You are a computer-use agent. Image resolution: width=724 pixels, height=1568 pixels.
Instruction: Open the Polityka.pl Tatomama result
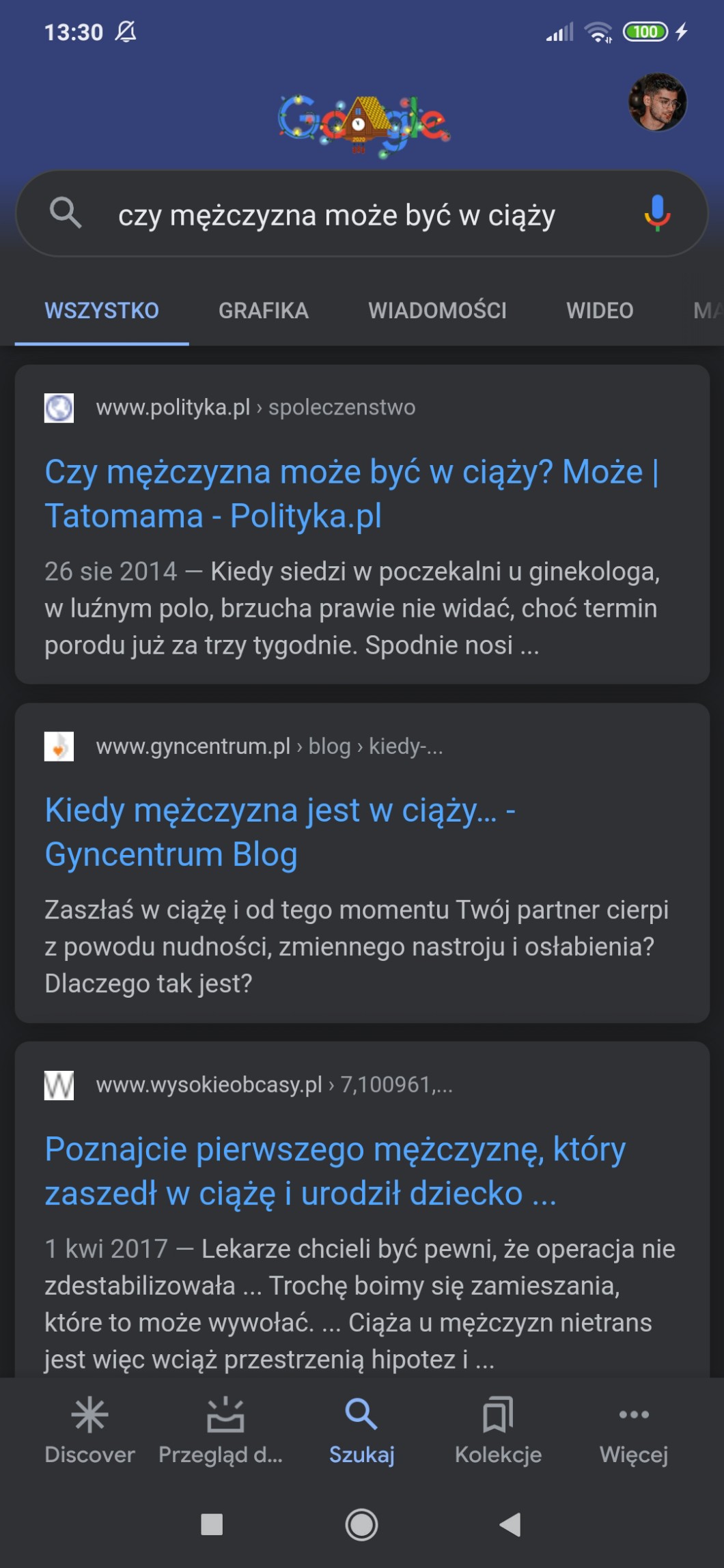point(351,494)
